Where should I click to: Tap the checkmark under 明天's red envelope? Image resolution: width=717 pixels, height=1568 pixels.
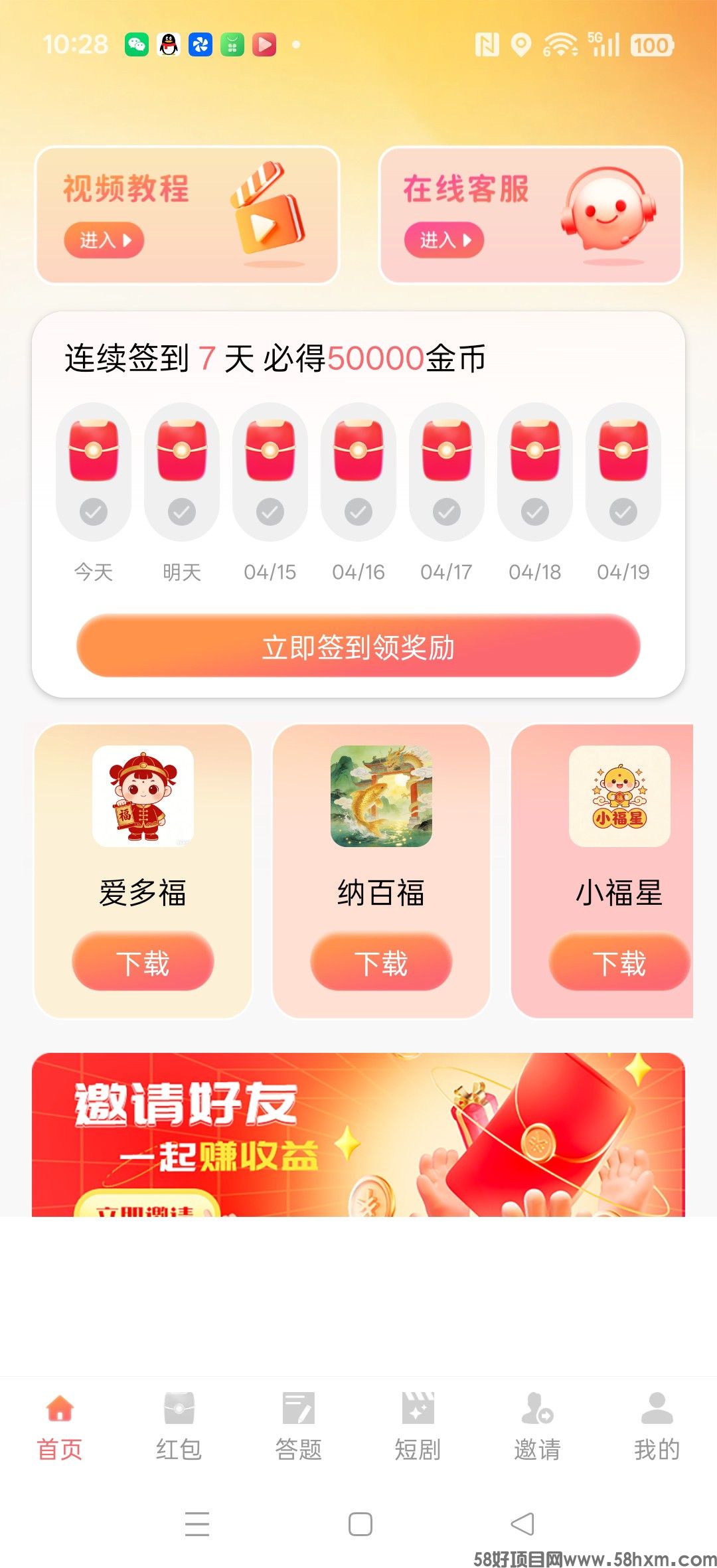click(181, 512)
